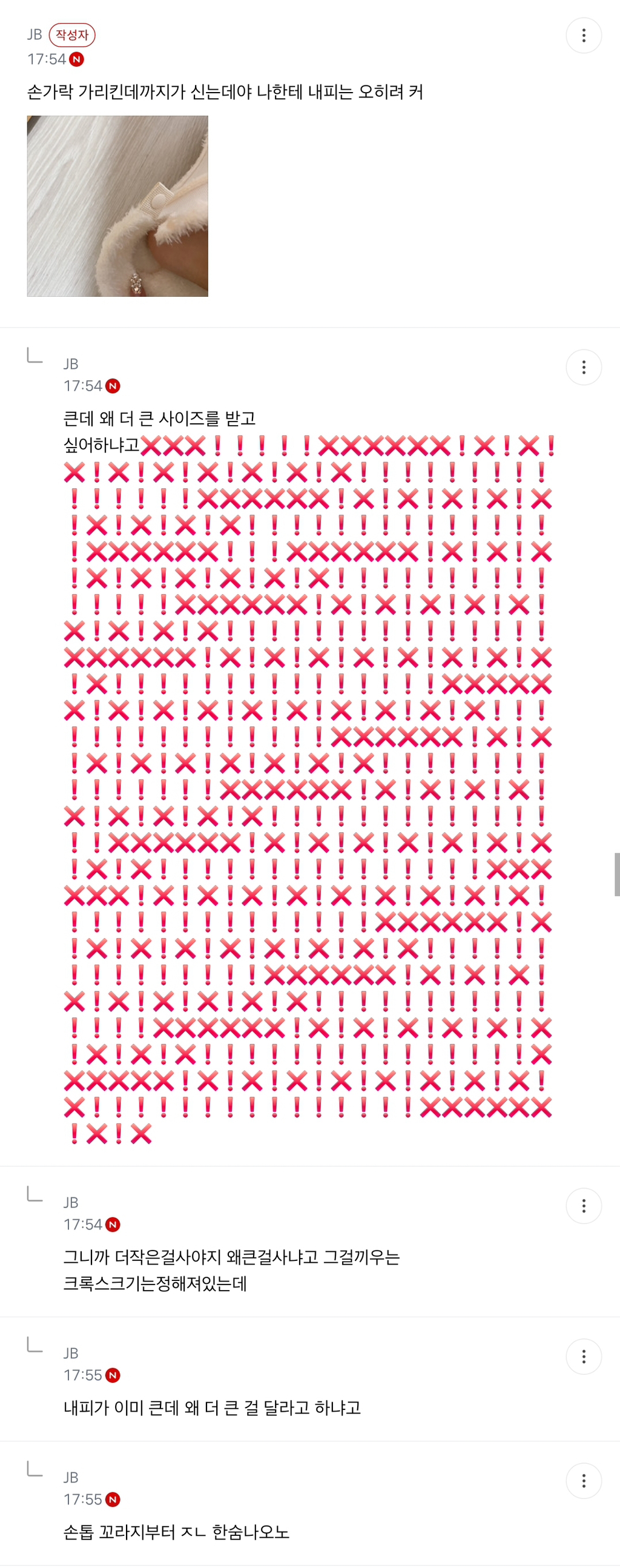
Task: View JB's profile from the top comment
Action: 35,35
